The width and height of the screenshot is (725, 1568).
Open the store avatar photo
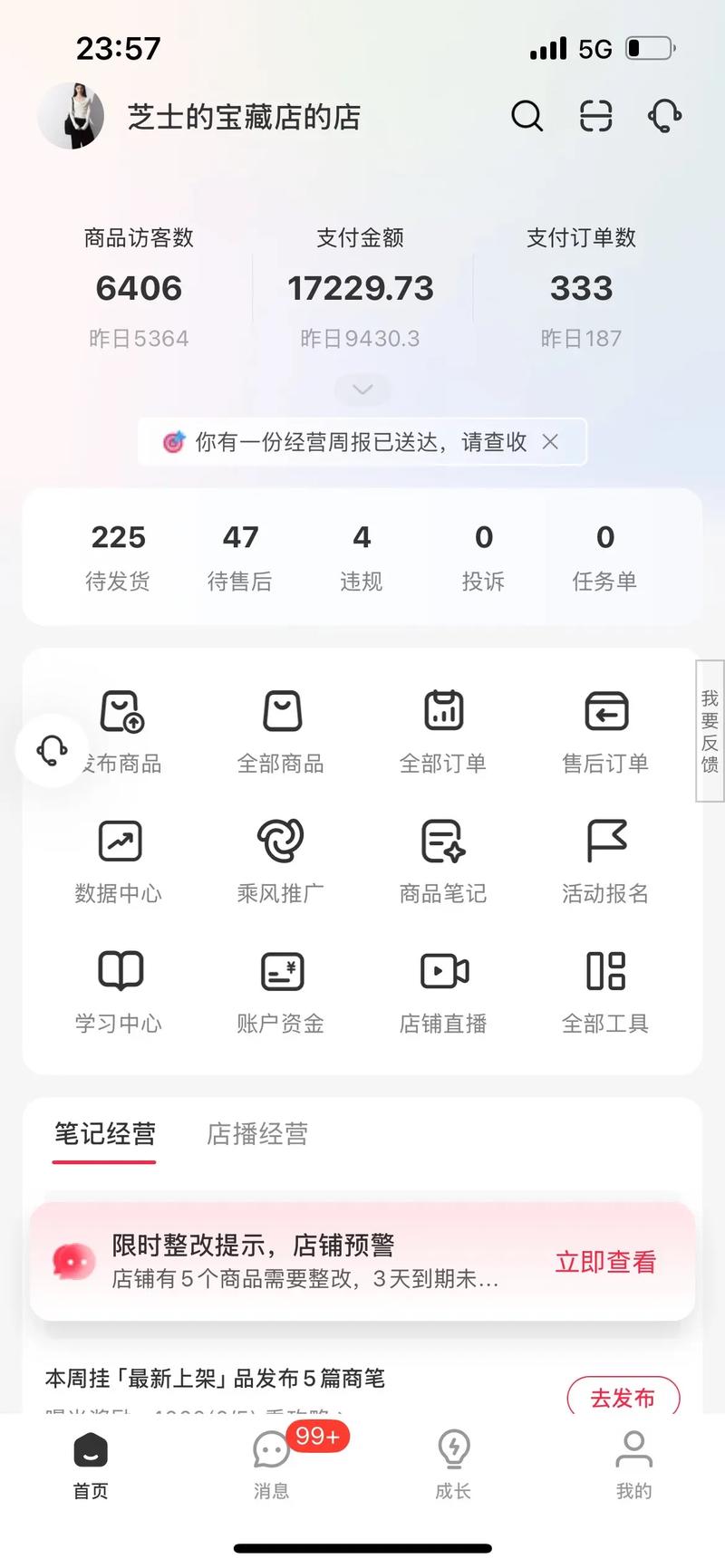(72, 116)
